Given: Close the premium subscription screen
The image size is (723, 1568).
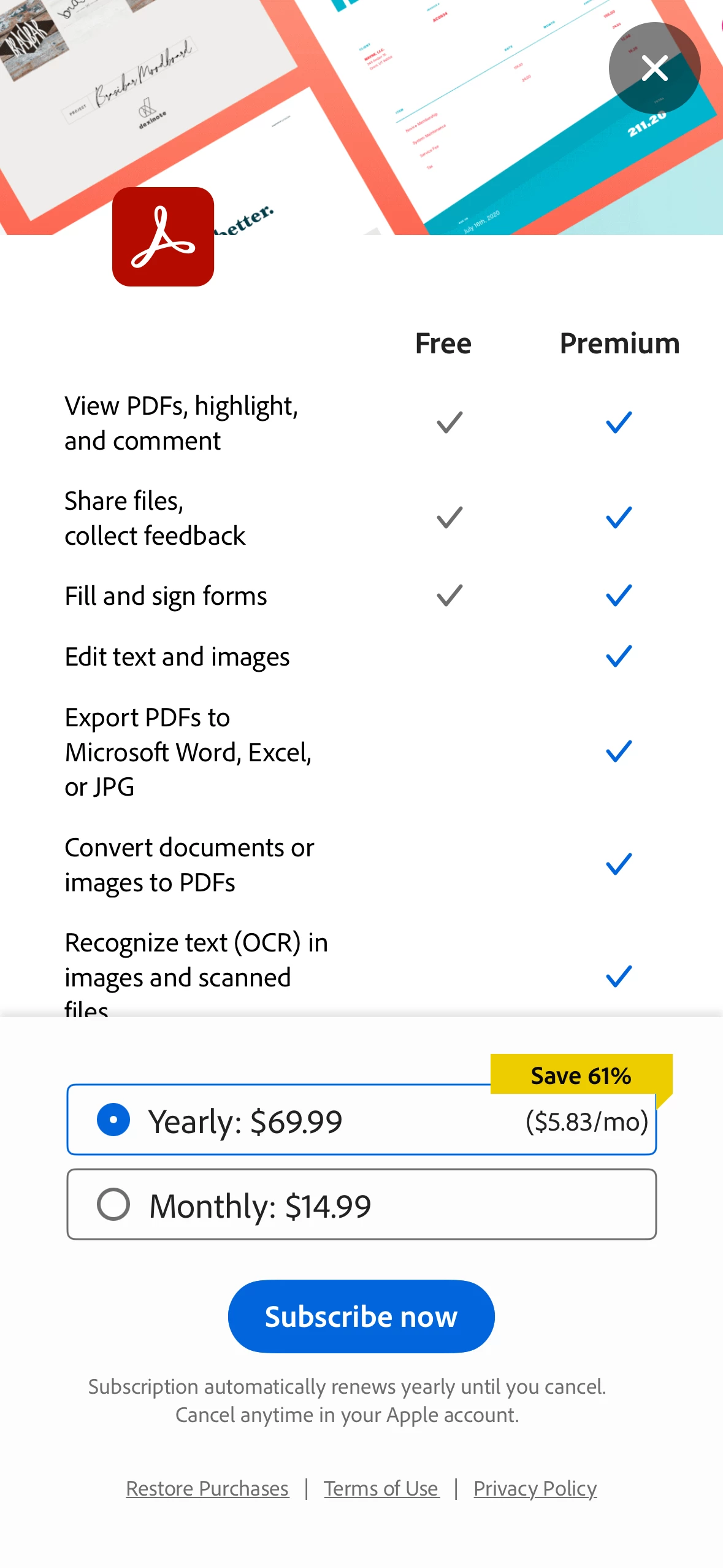Looking at the screenshot, I should click(654, 68).
